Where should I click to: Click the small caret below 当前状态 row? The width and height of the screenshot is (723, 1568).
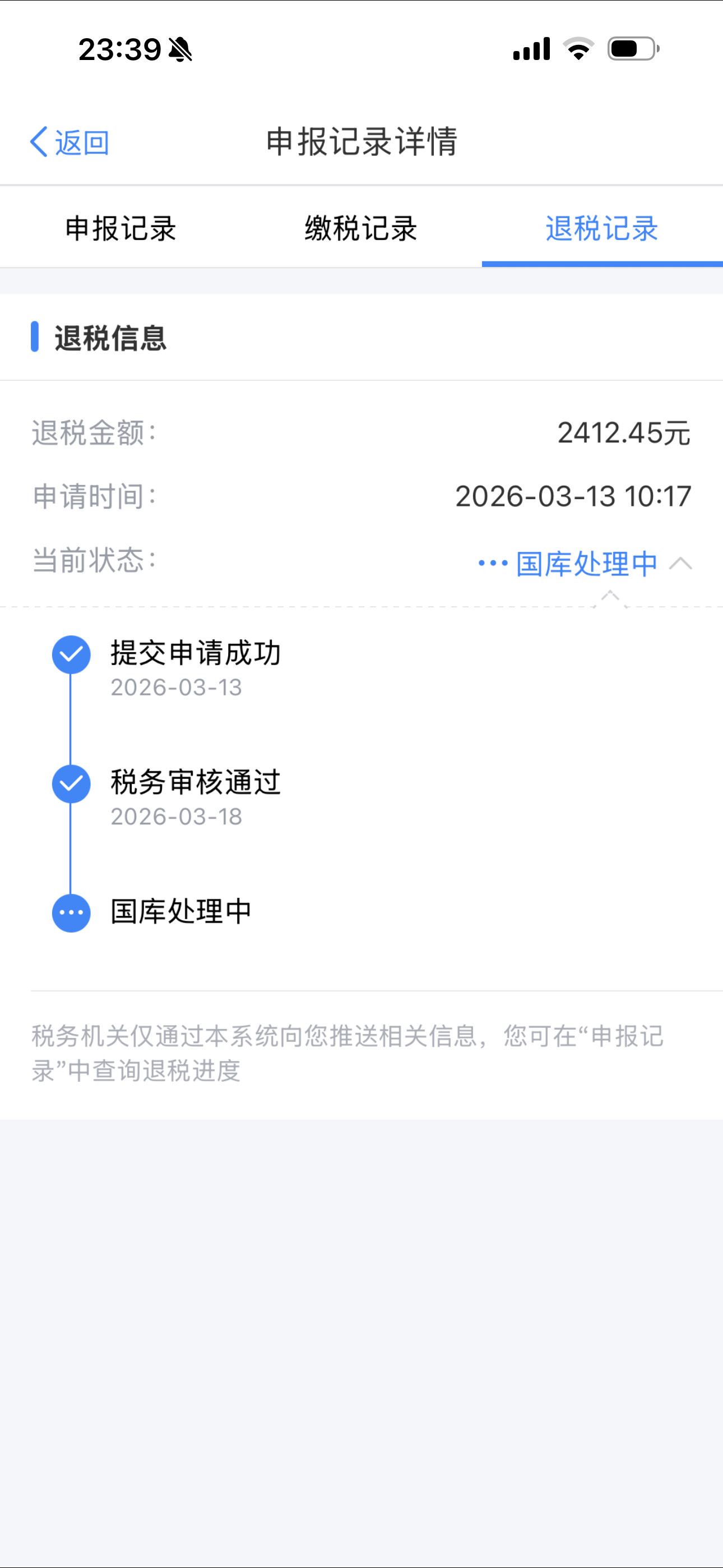pyautogui.click(x=609, y=597)
